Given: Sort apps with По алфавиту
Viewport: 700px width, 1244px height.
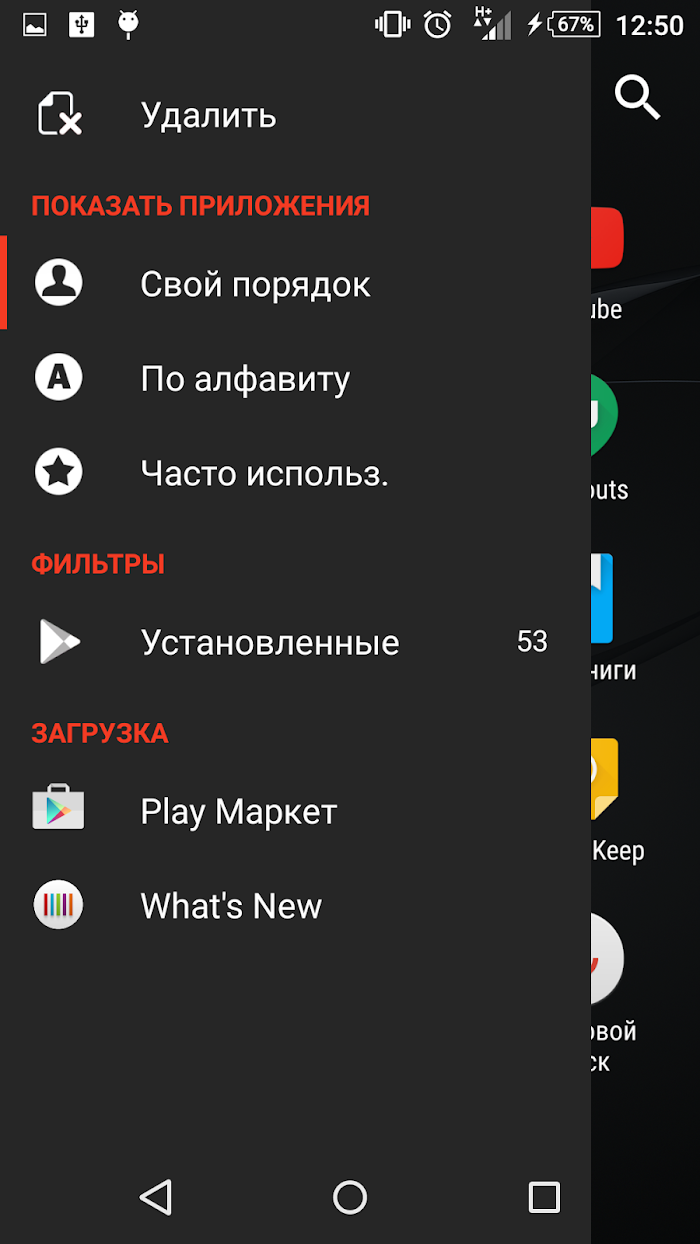Looking at the screenshot, I should click(x=295, y=378).
